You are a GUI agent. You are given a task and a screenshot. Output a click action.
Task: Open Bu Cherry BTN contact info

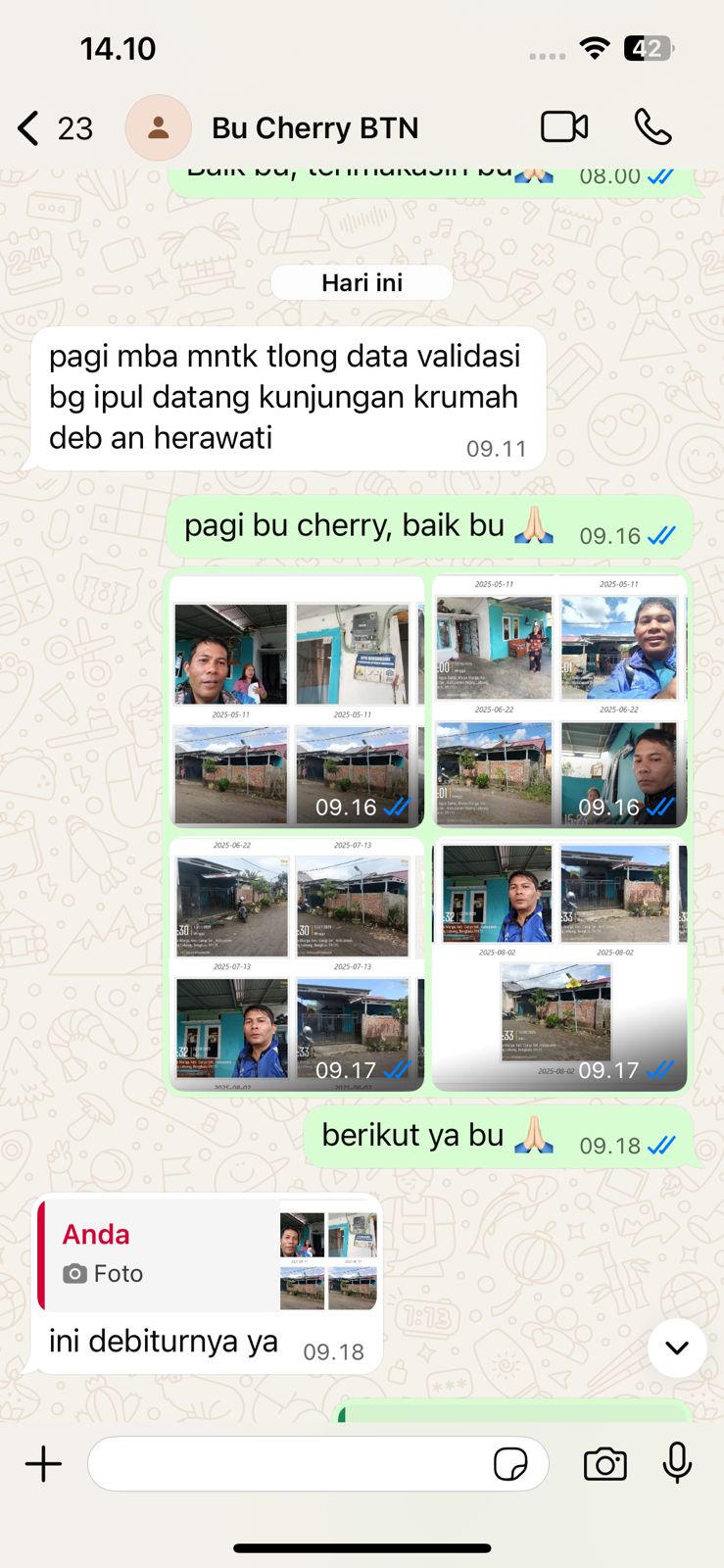(314, 128)
